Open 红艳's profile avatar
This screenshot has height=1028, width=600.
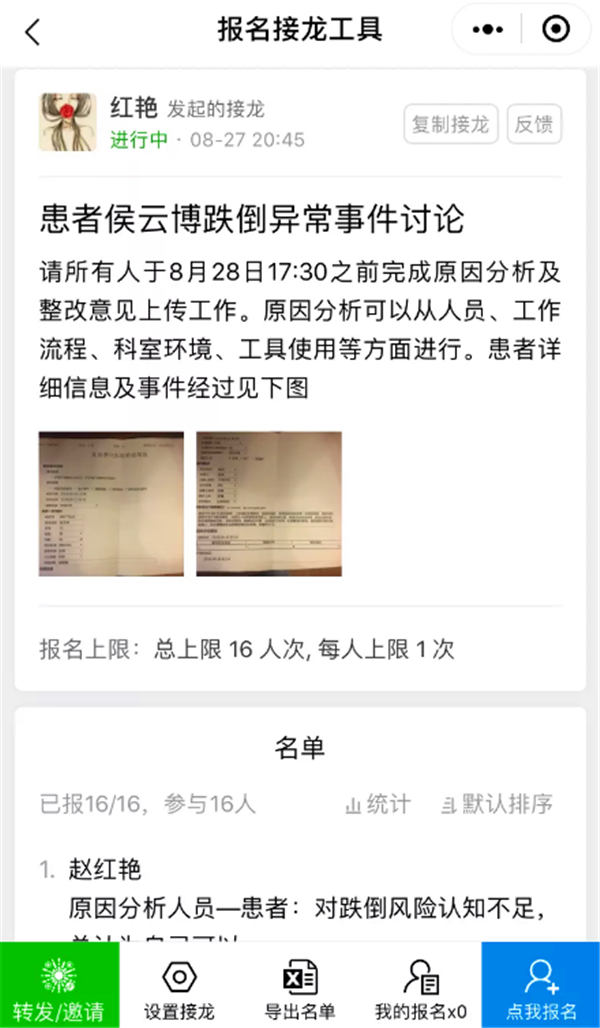pyautogui.click(x=67, y=122)
